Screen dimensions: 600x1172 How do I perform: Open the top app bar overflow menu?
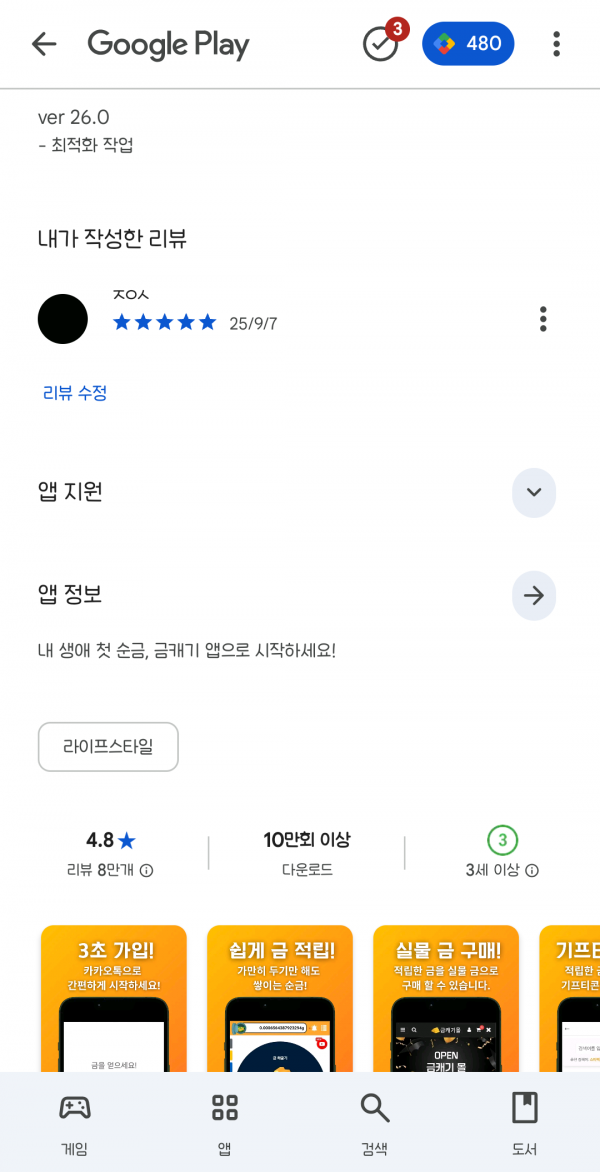coord(556,44)
